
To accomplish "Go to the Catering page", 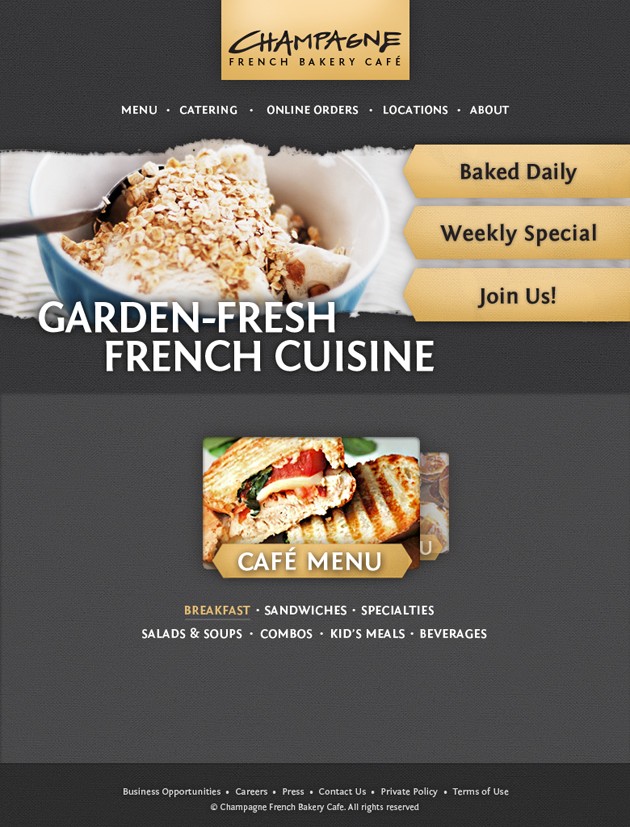I will click(208, 110).
